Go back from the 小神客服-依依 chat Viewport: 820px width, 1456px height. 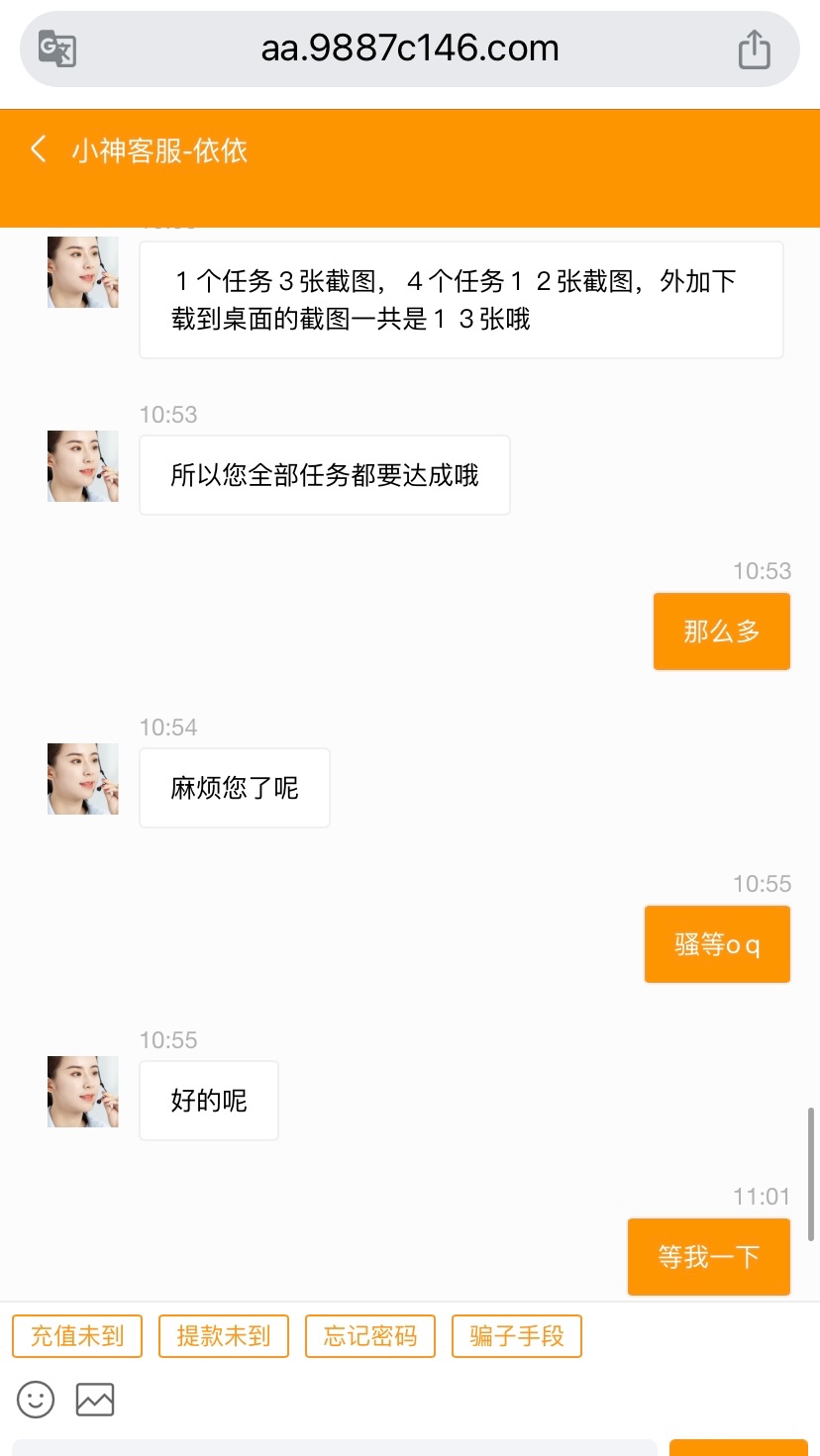coord(39,149)
